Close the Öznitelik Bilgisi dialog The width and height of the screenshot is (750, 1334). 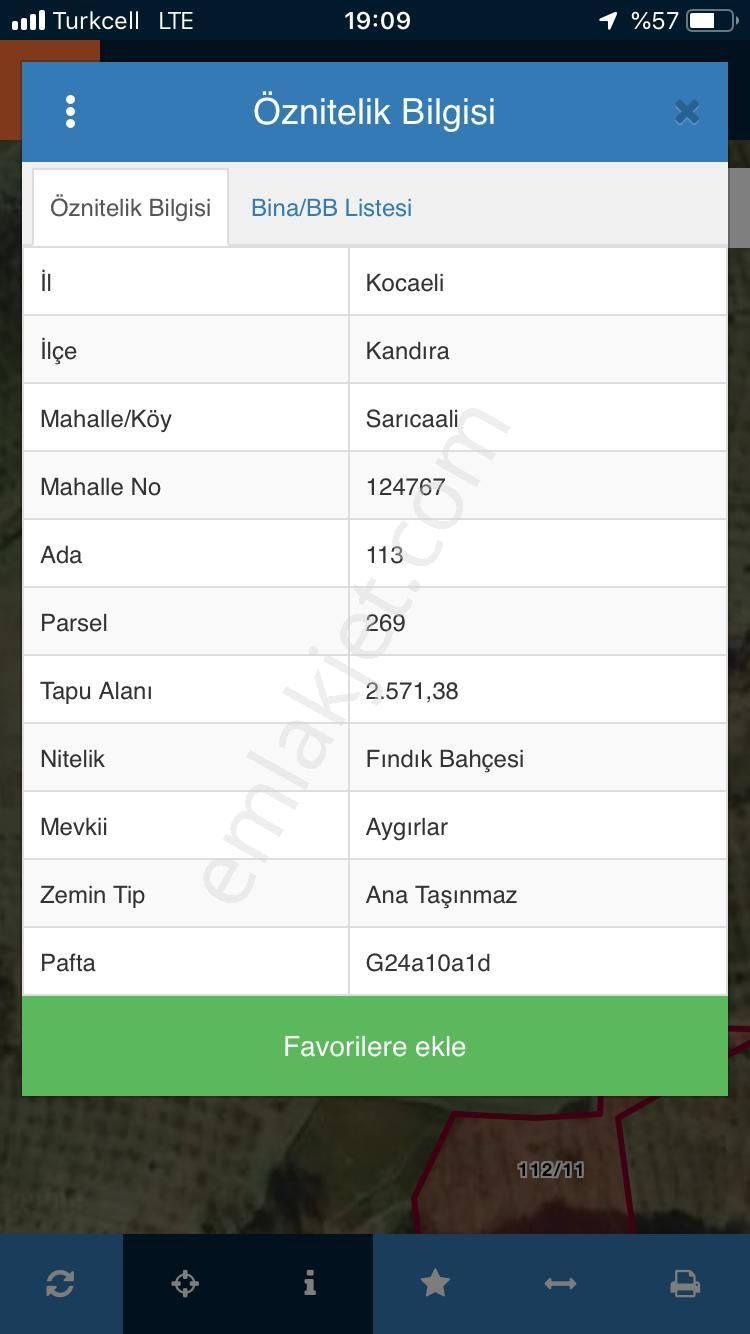[686, 111]
